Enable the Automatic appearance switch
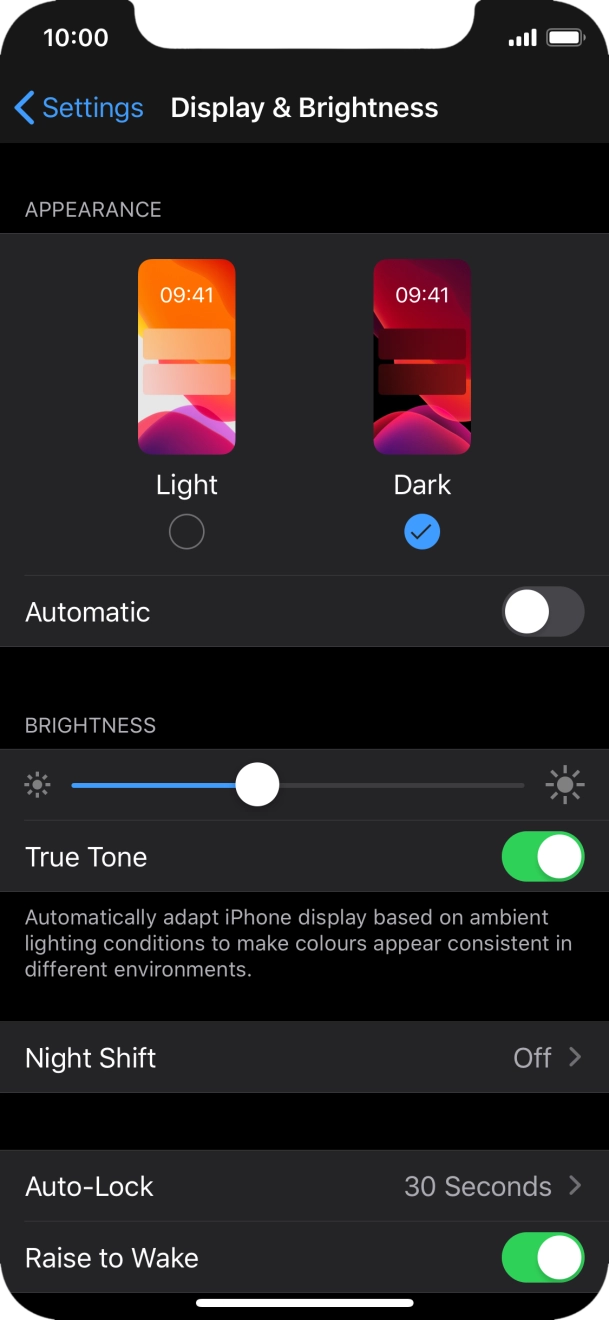Image resolution: width=609 pixels, height=1320 pixels. [542, 612]
